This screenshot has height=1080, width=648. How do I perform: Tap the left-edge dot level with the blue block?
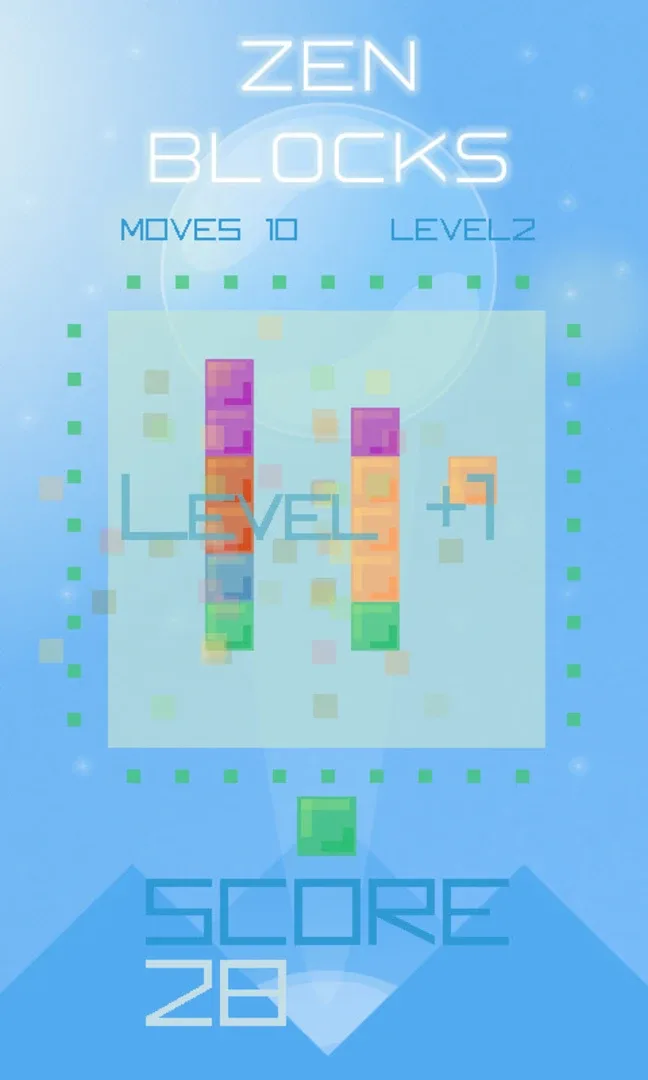click(74, 574)
